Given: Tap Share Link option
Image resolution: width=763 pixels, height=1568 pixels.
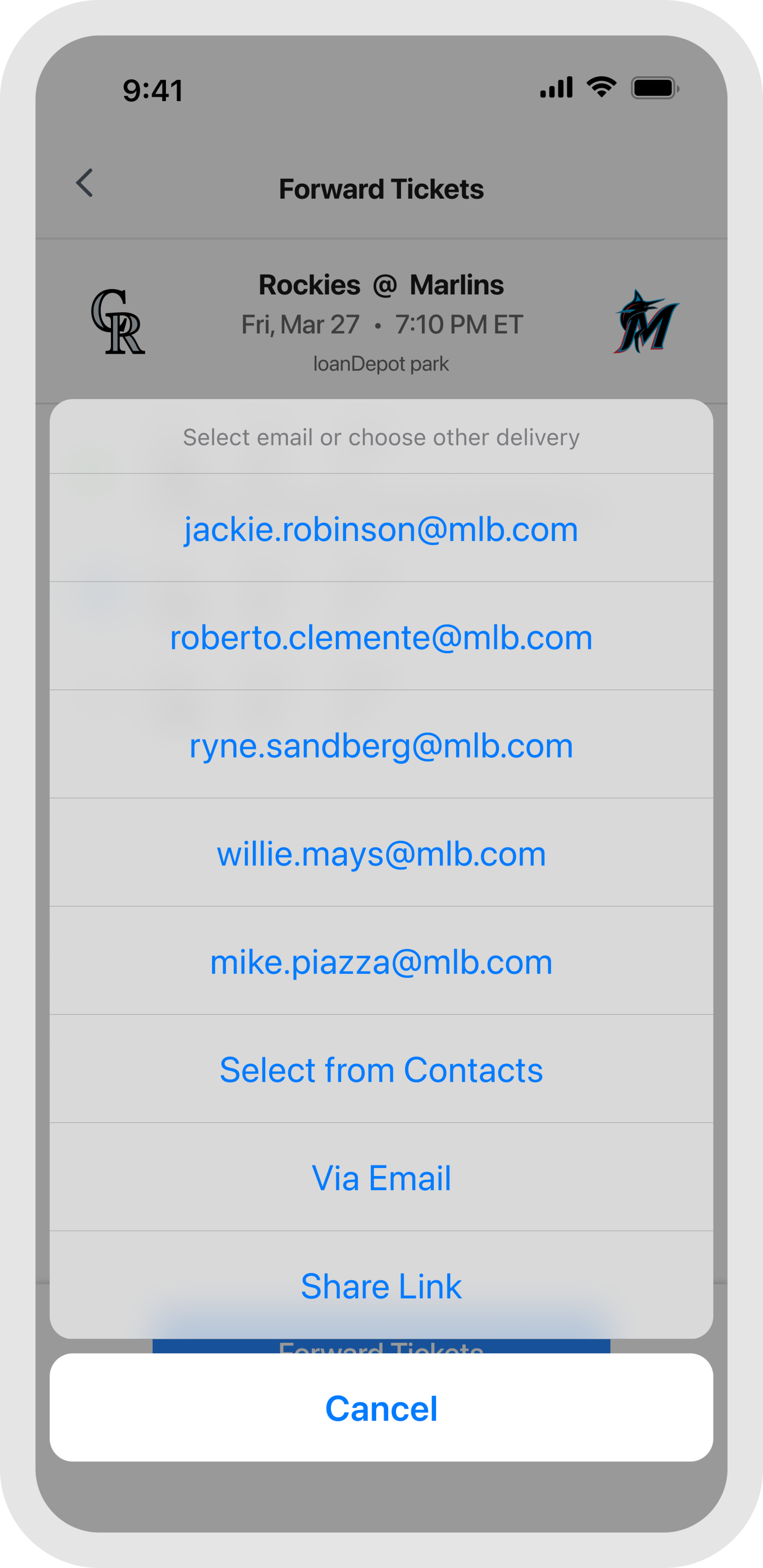Looking at the screenshot, I should [381, 1285].
